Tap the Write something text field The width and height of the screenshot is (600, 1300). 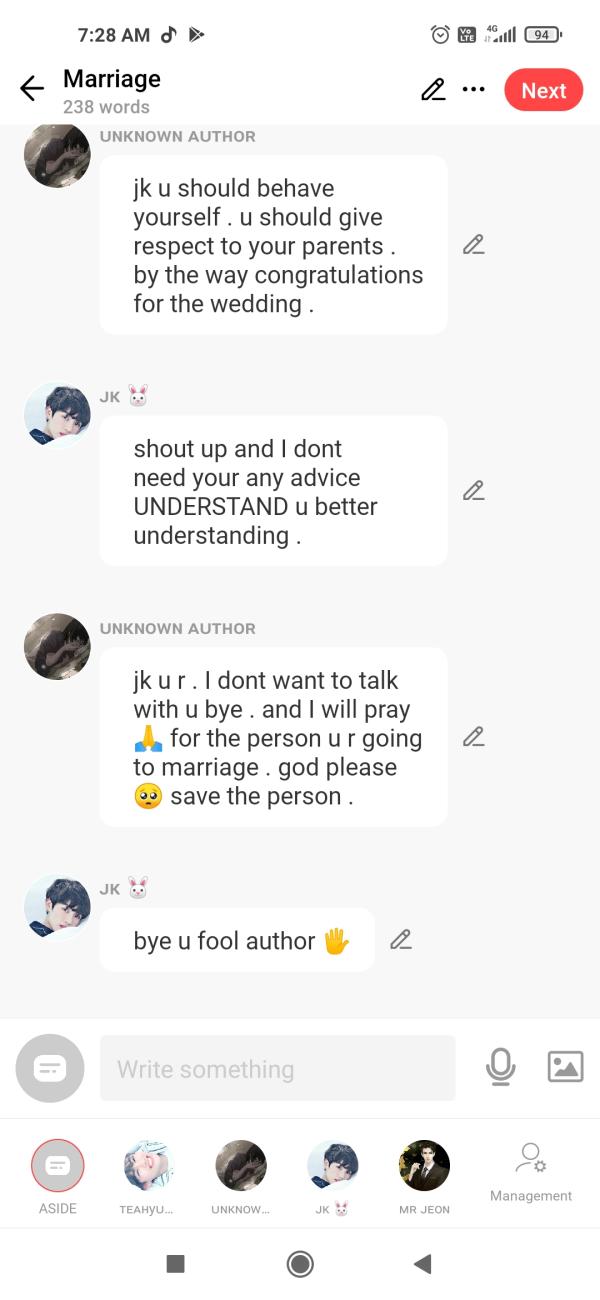click(x=277, y=1069)
